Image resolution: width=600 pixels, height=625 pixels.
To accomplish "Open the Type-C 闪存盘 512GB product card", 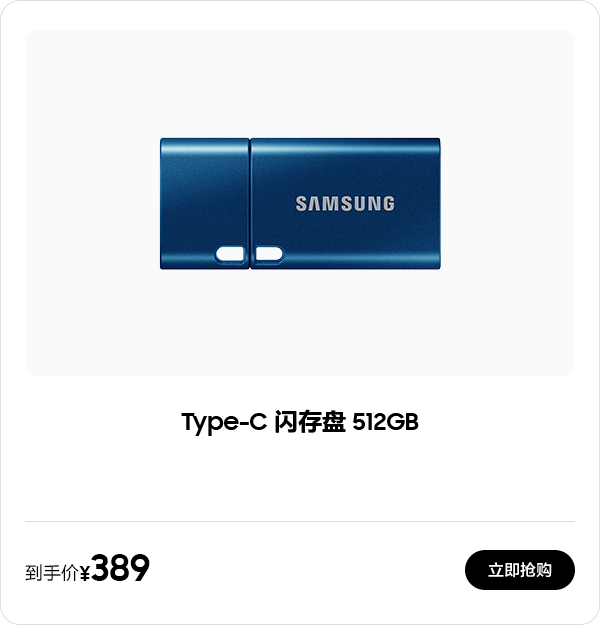I will pyautogui.click(x=300, y=421).
